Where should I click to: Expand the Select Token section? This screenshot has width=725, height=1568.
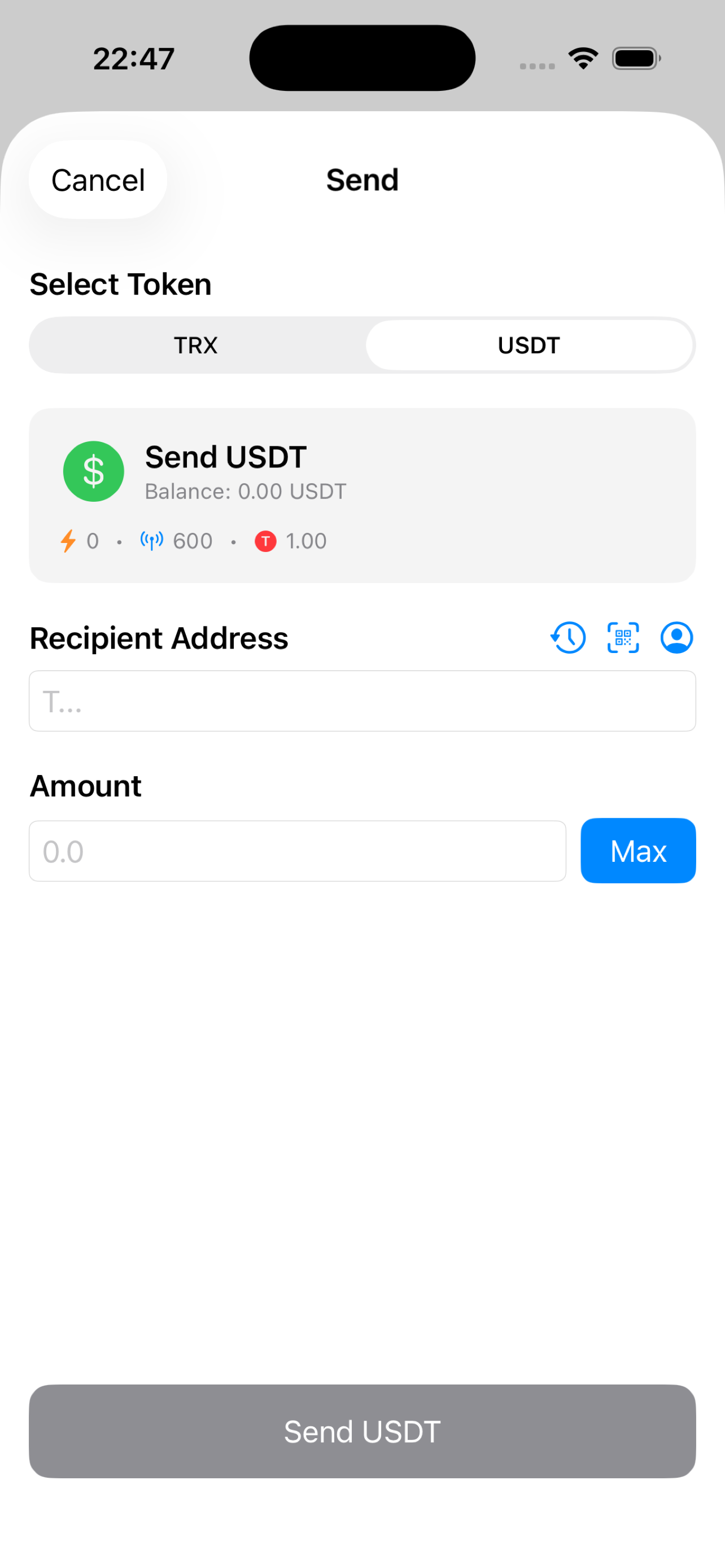point(120,283)
